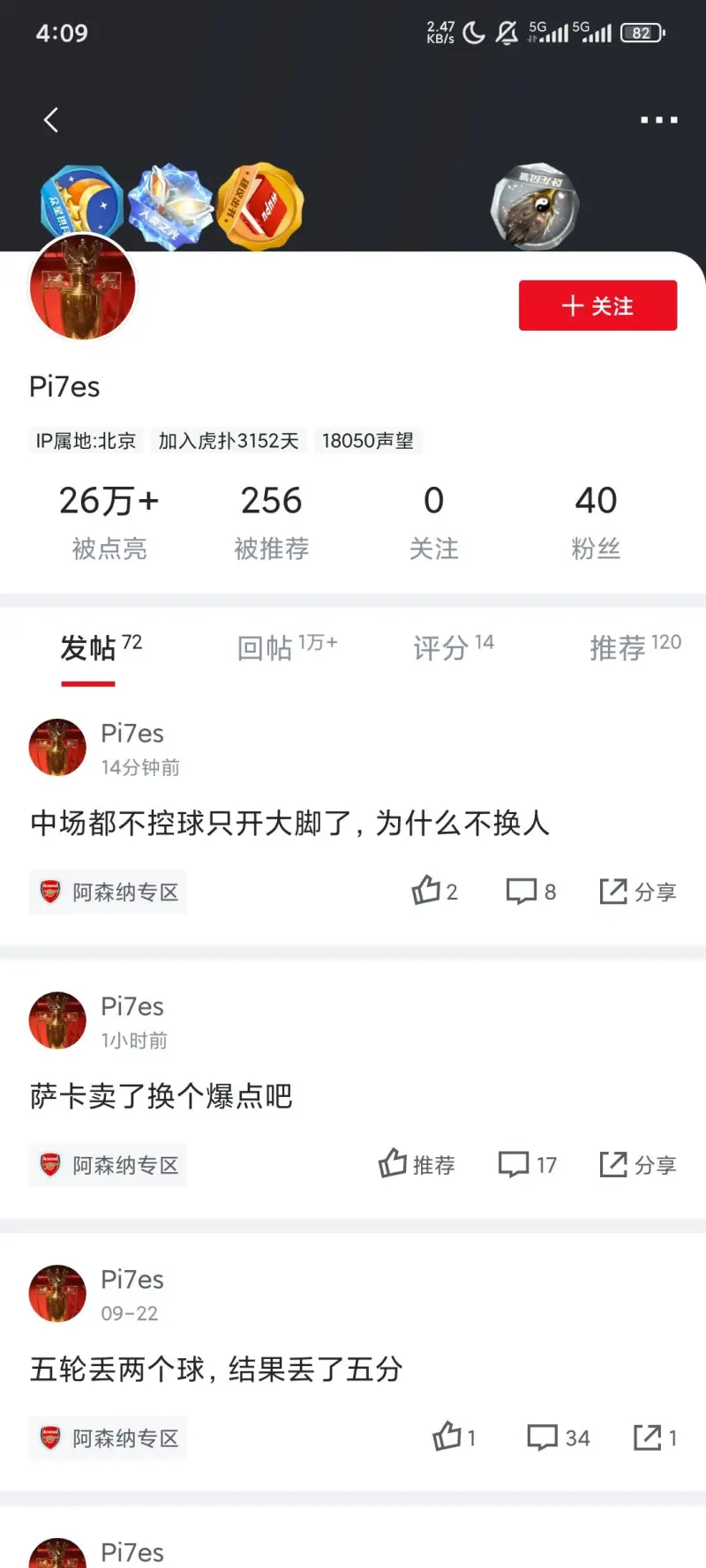This screenshot has height=1568, width=706.
Task: Open comments on the 五轮丢两个球 post
Action: tap(558, 1437)
